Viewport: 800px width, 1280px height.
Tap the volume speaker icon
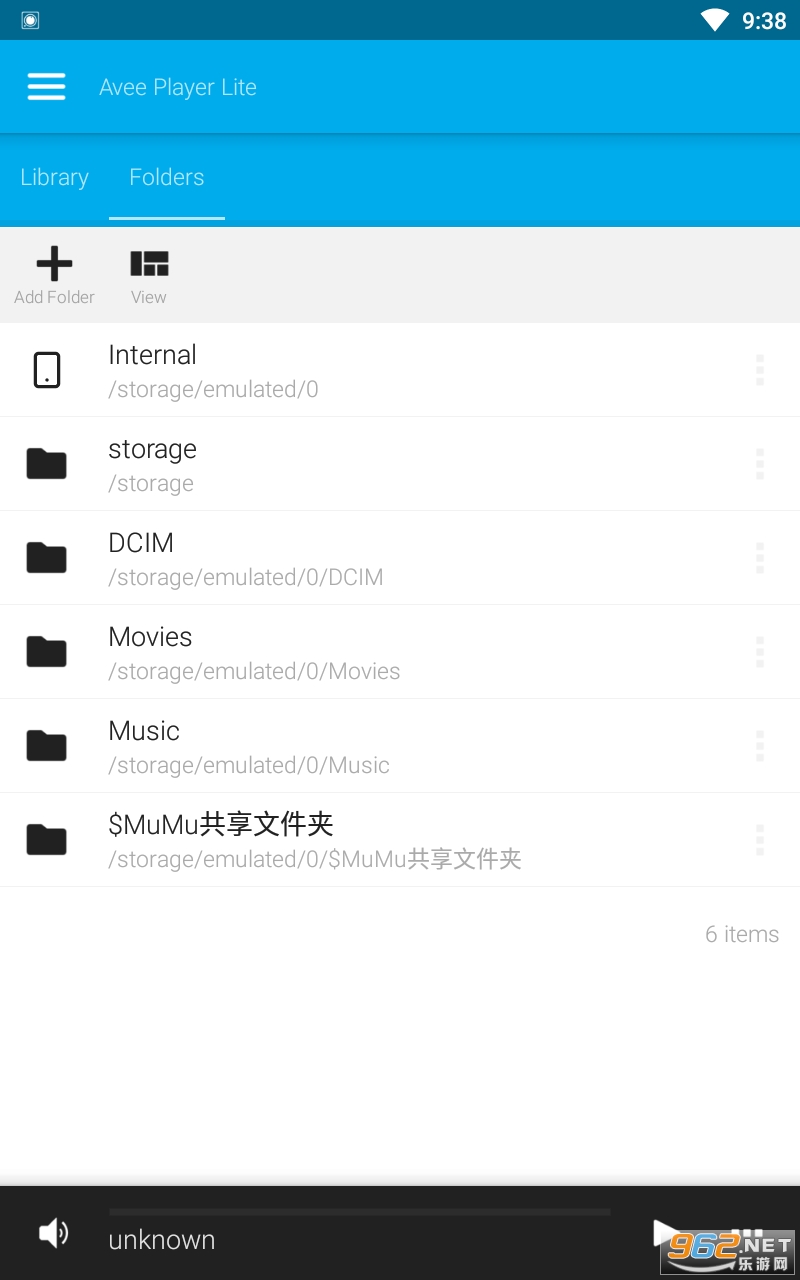point(53,1233)
